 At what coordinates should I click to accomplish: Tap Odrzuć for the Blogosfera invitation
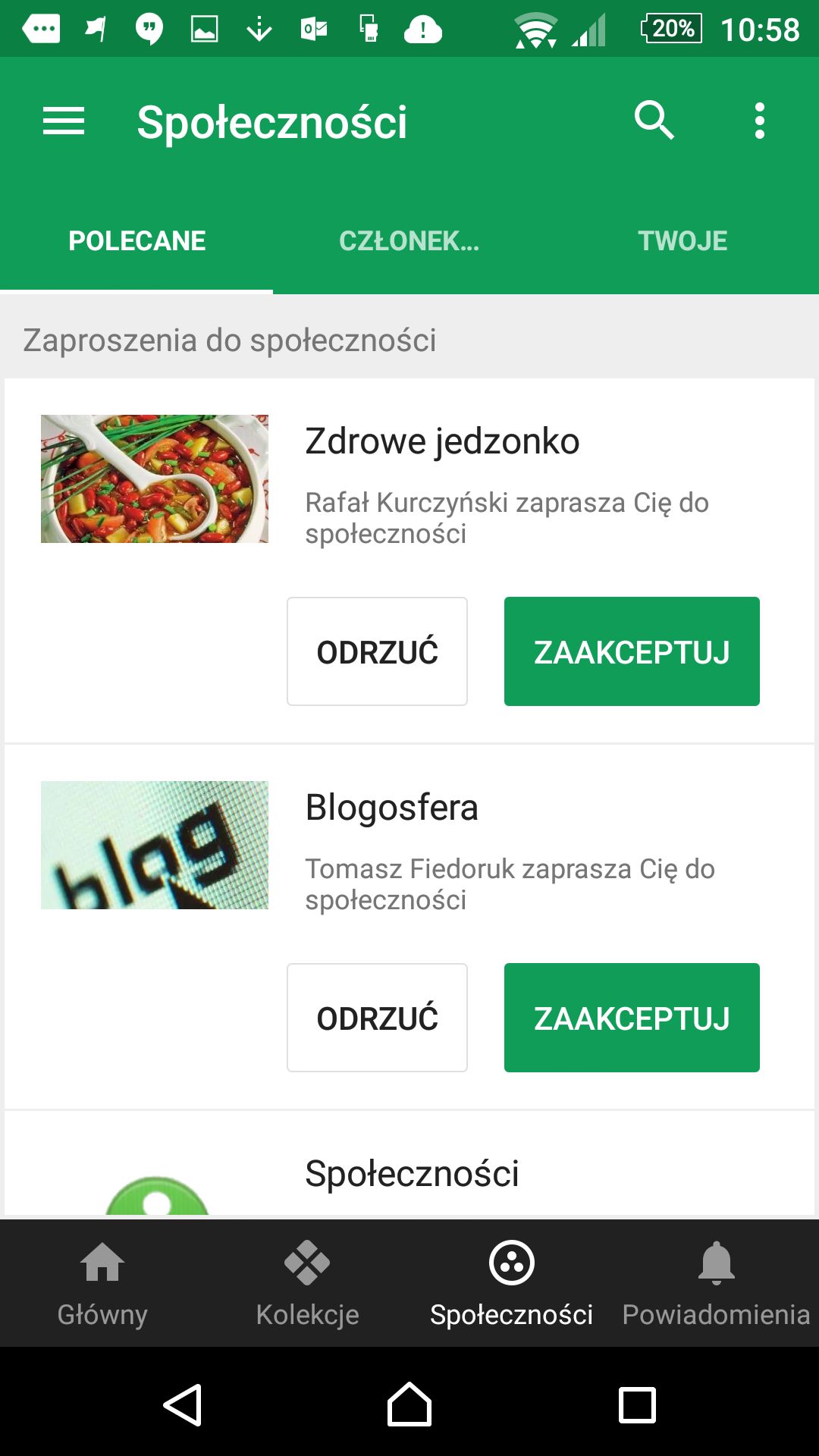377,1018
